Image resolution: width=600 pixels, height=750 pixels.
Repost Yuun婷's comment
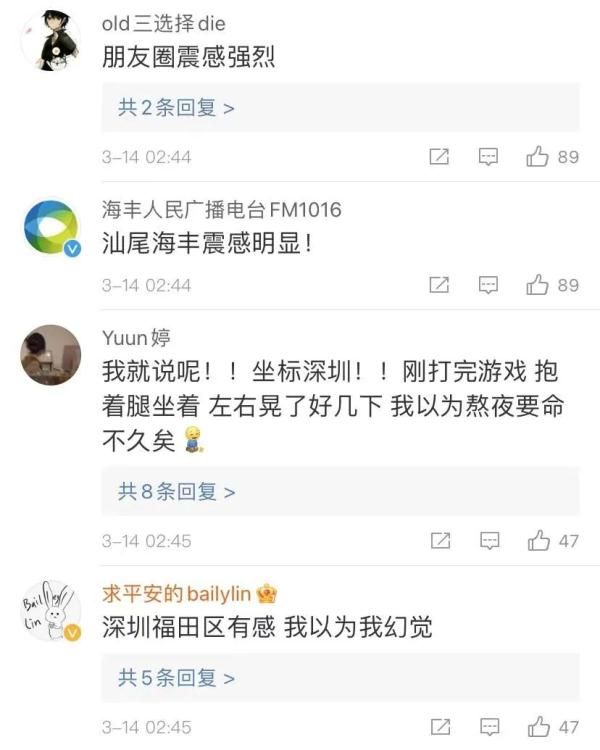tap(439, 541)
